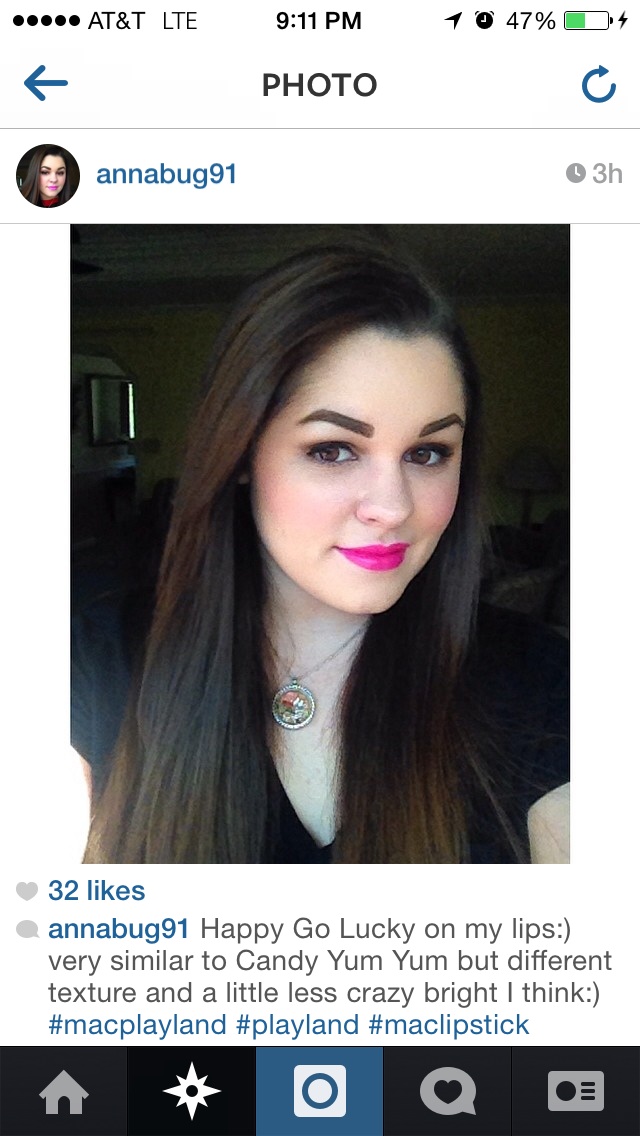Refresh the photo page

tap(598, 86)
